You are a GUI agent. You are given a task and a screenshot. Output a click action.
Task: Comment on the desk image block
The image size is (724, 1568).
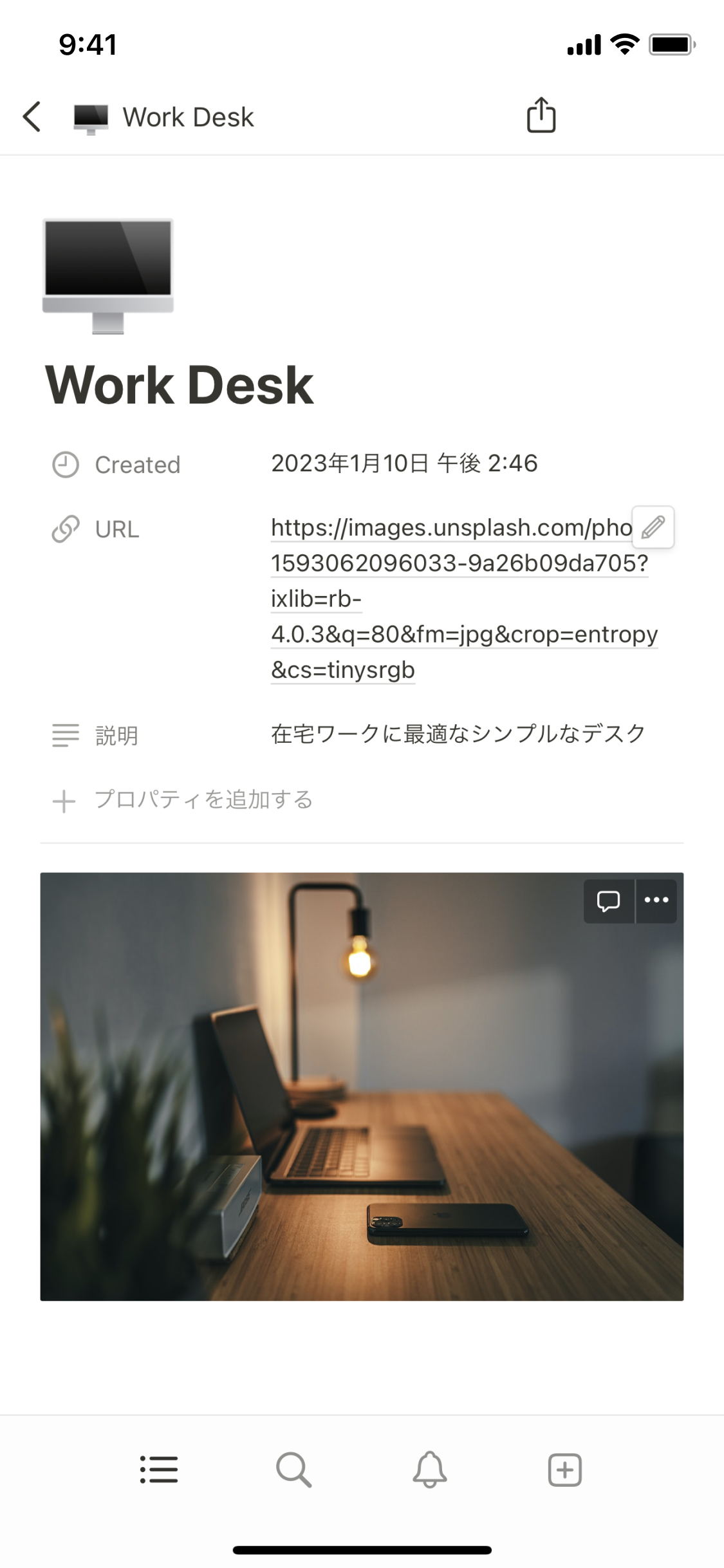click(608, 901)
